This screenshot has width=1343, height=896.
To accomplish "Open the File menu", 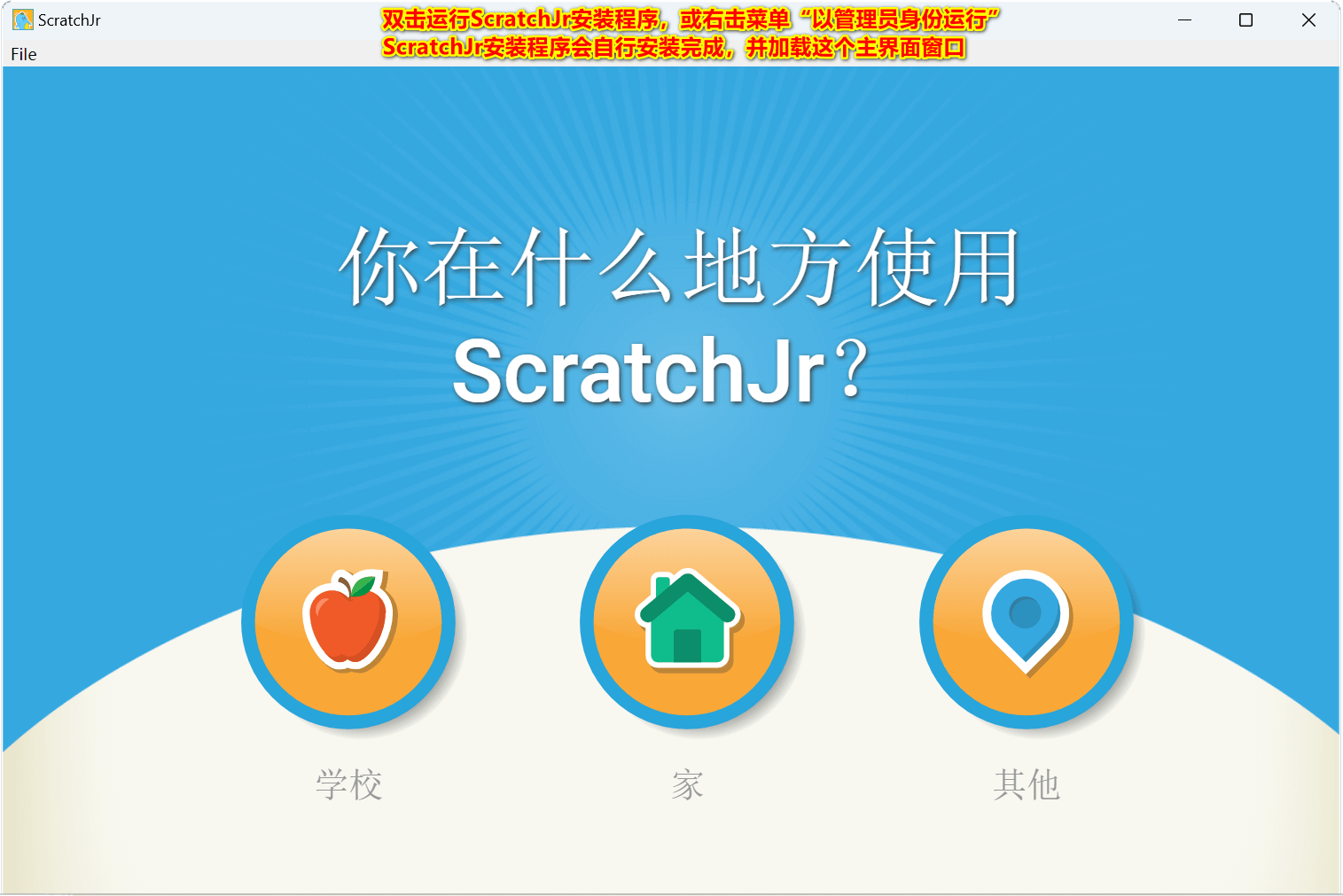I will pos(24,54).
